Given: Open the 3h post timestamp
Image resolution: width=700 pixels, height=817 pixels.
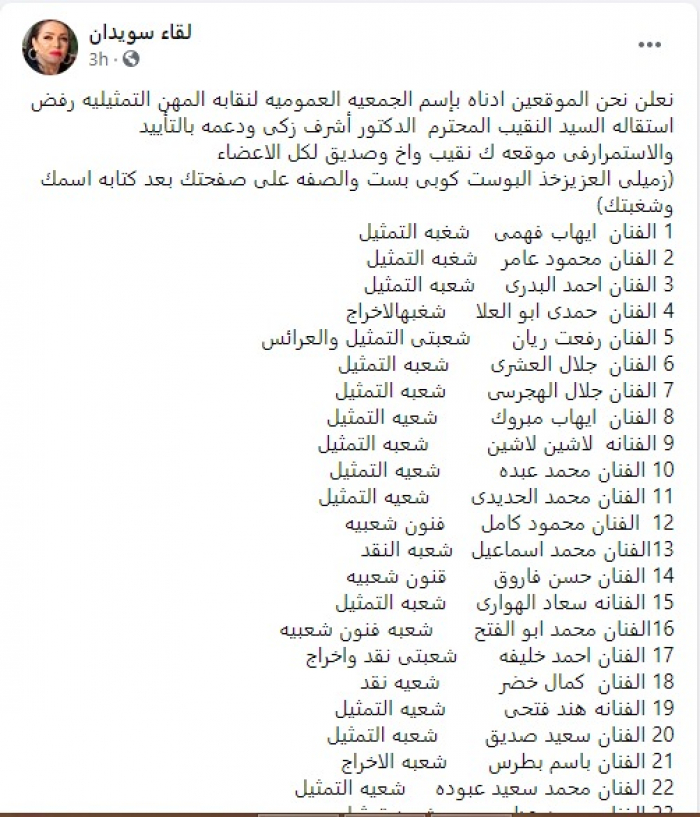Looking at the screenshot, I should coord(96,59).
